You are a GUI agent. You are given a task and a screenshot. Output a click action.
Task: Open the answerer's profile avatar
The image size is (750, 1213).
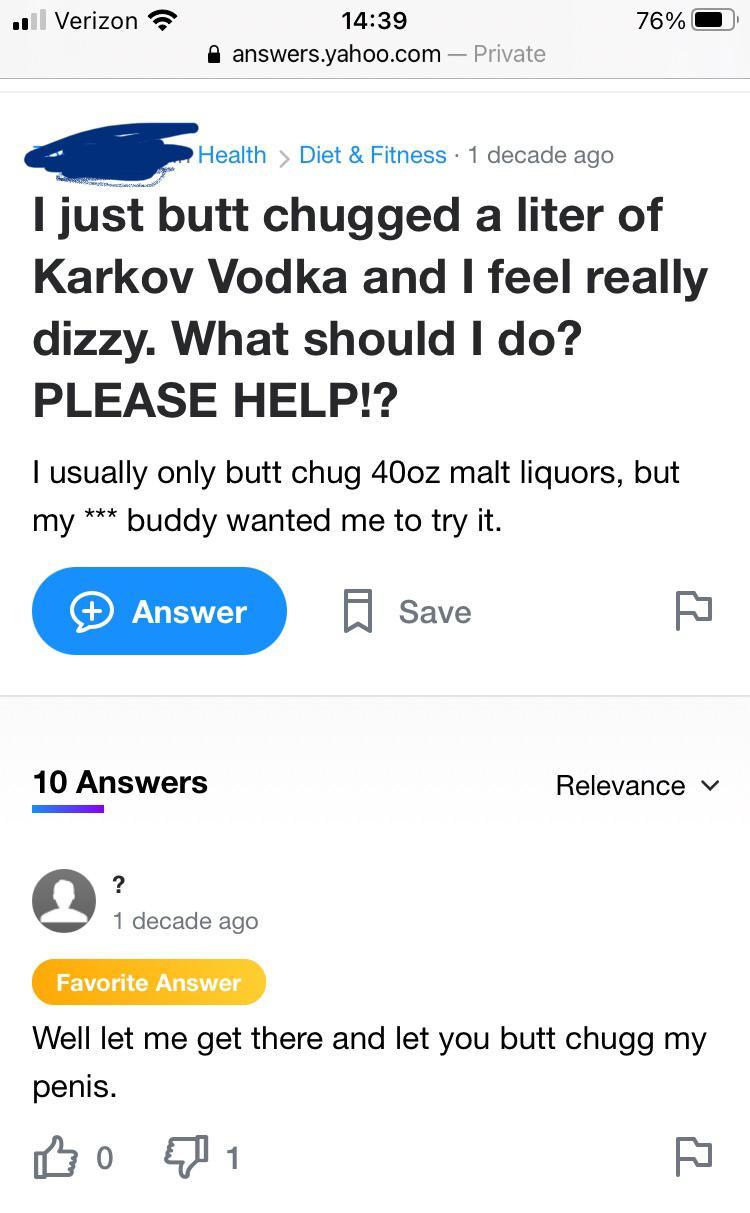[x=64, y=901]
